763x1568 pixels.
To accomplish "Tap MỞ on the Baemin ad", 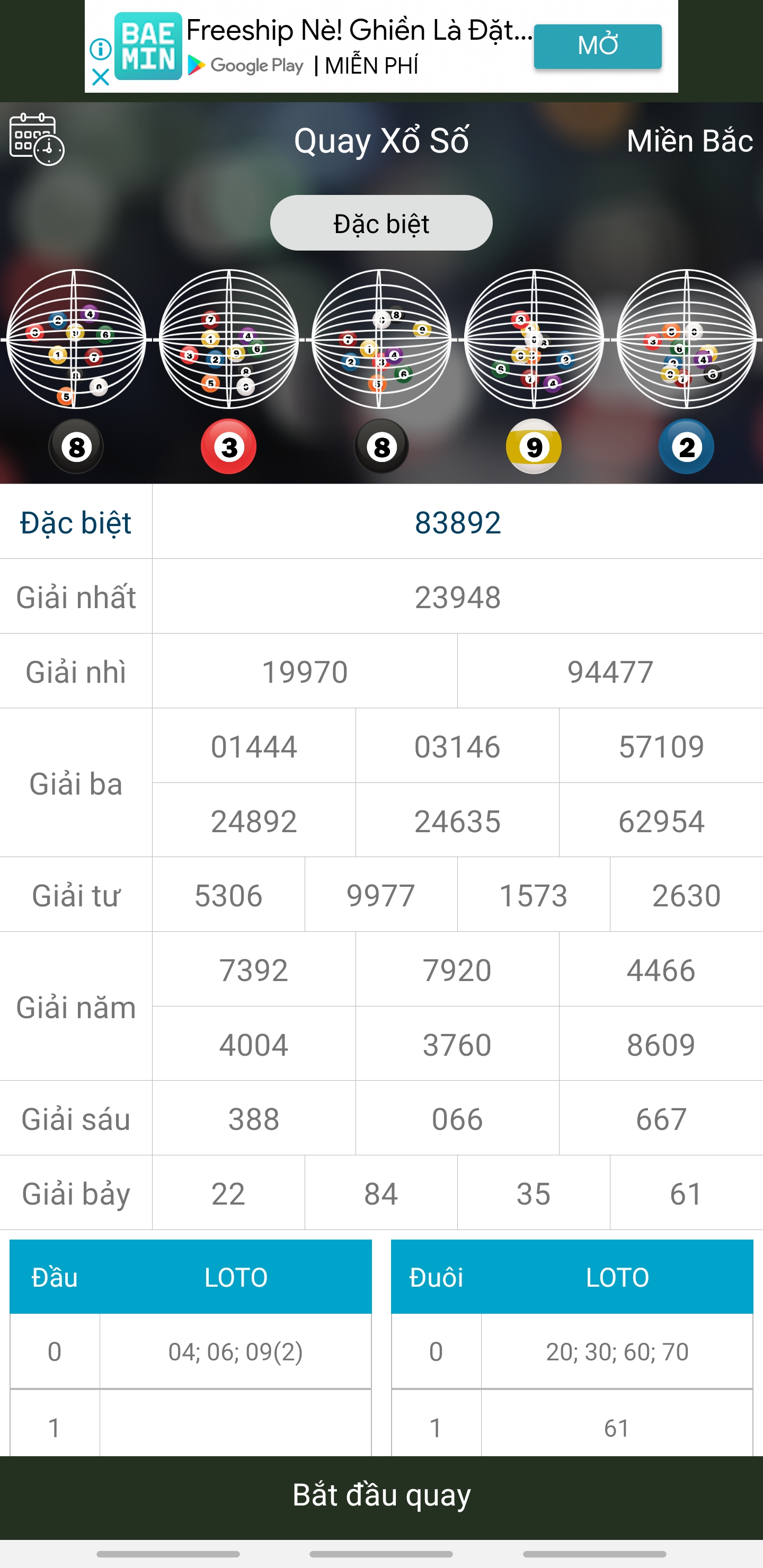I will [x=597, y=46].
